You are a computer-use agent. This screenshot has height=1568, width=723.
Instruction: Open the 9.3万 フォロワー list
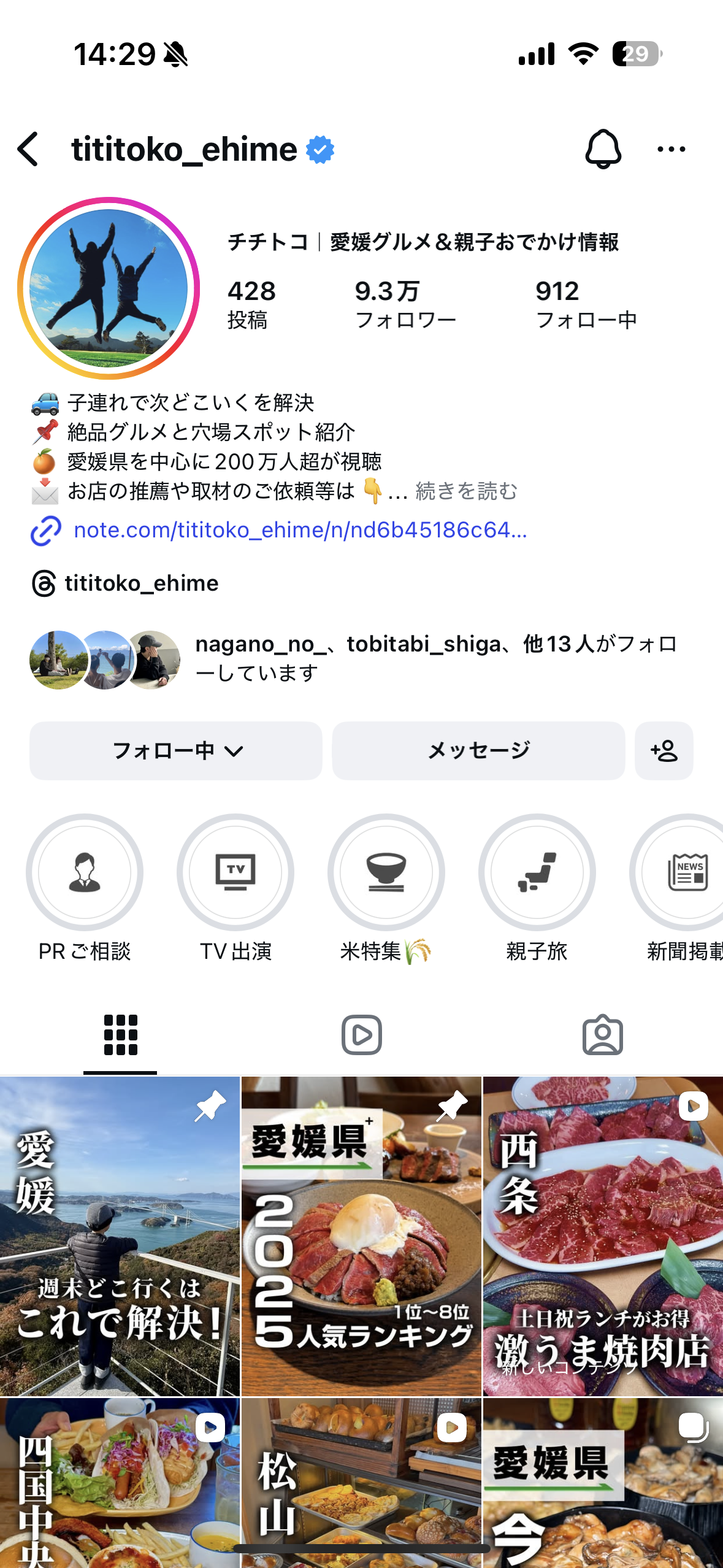pos(405,304)
